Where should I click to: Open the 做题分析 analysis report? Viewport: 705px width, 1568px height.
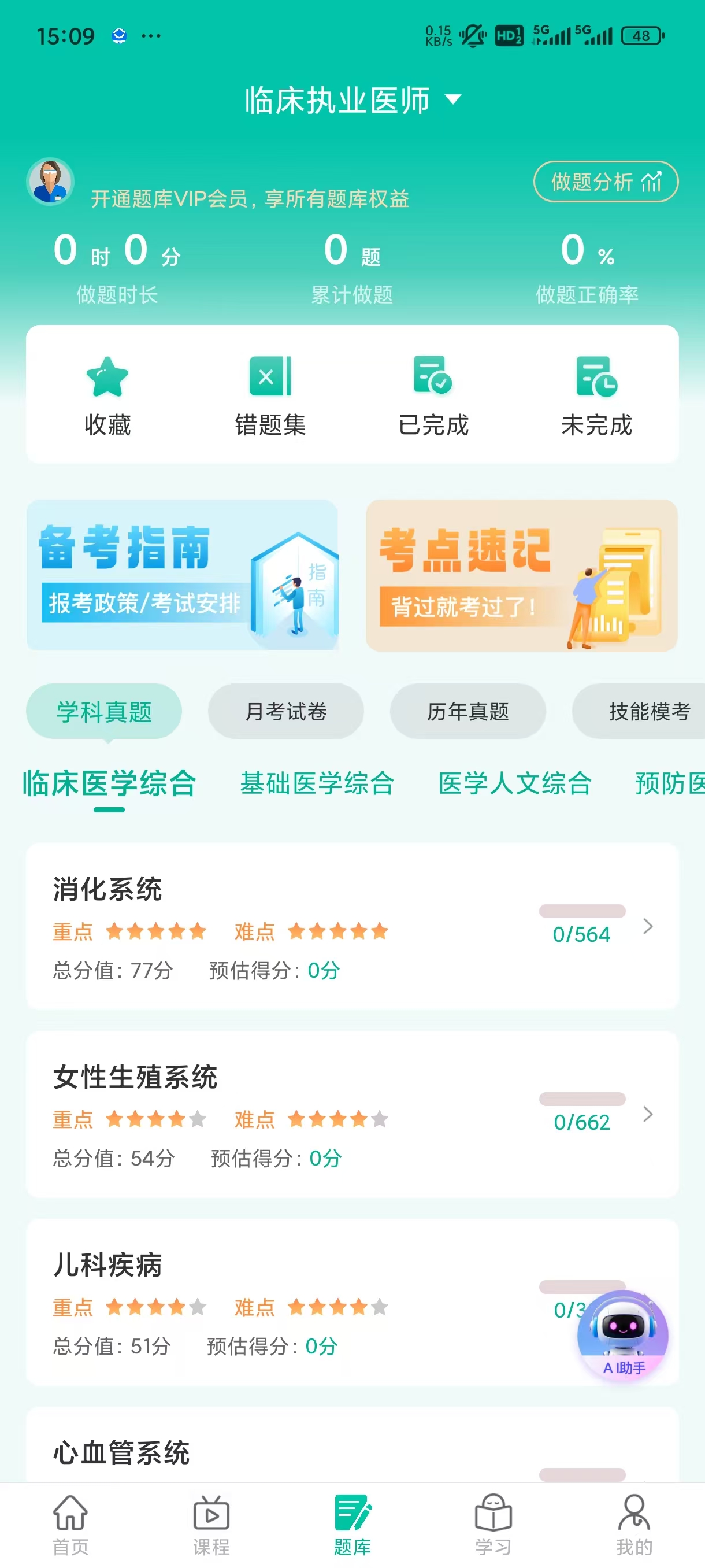605,182
